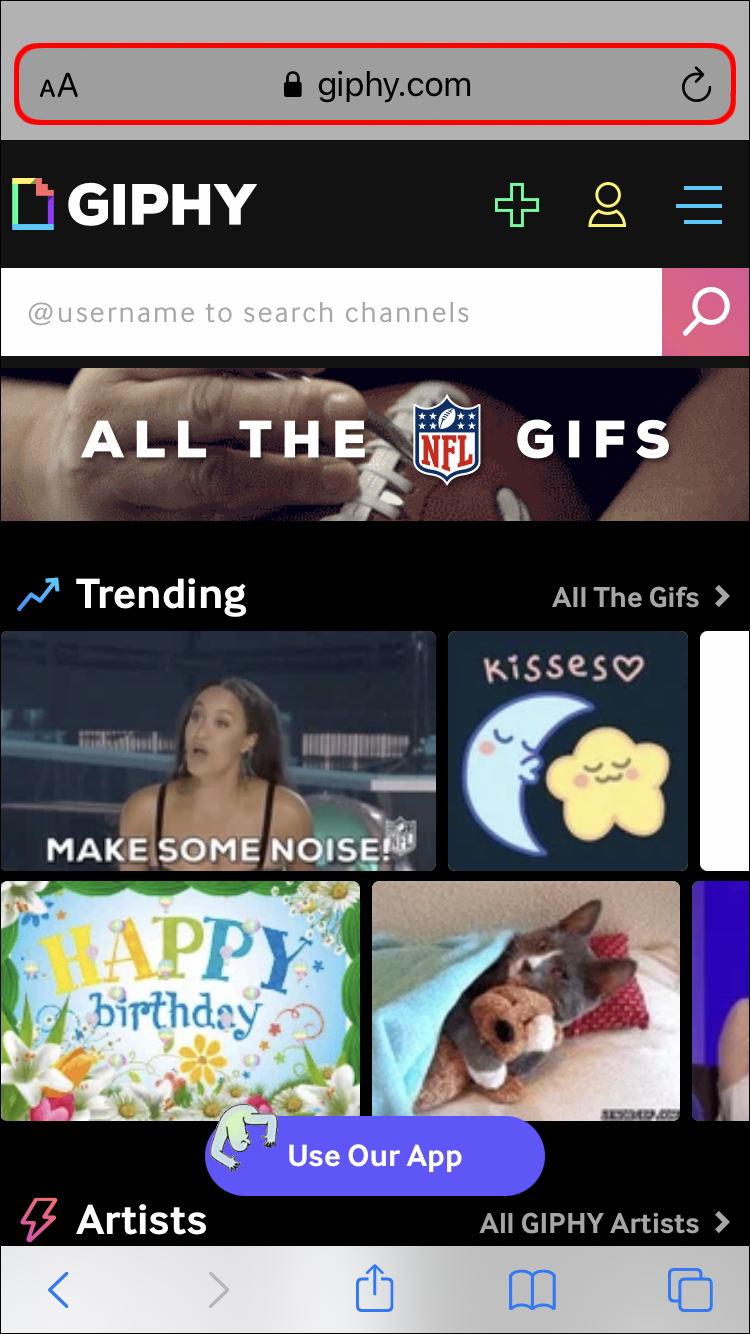Open the Make Some Noise GIF
This screenshot has height=1334, width=750.
pyautogui.click(x=218, y=750)
